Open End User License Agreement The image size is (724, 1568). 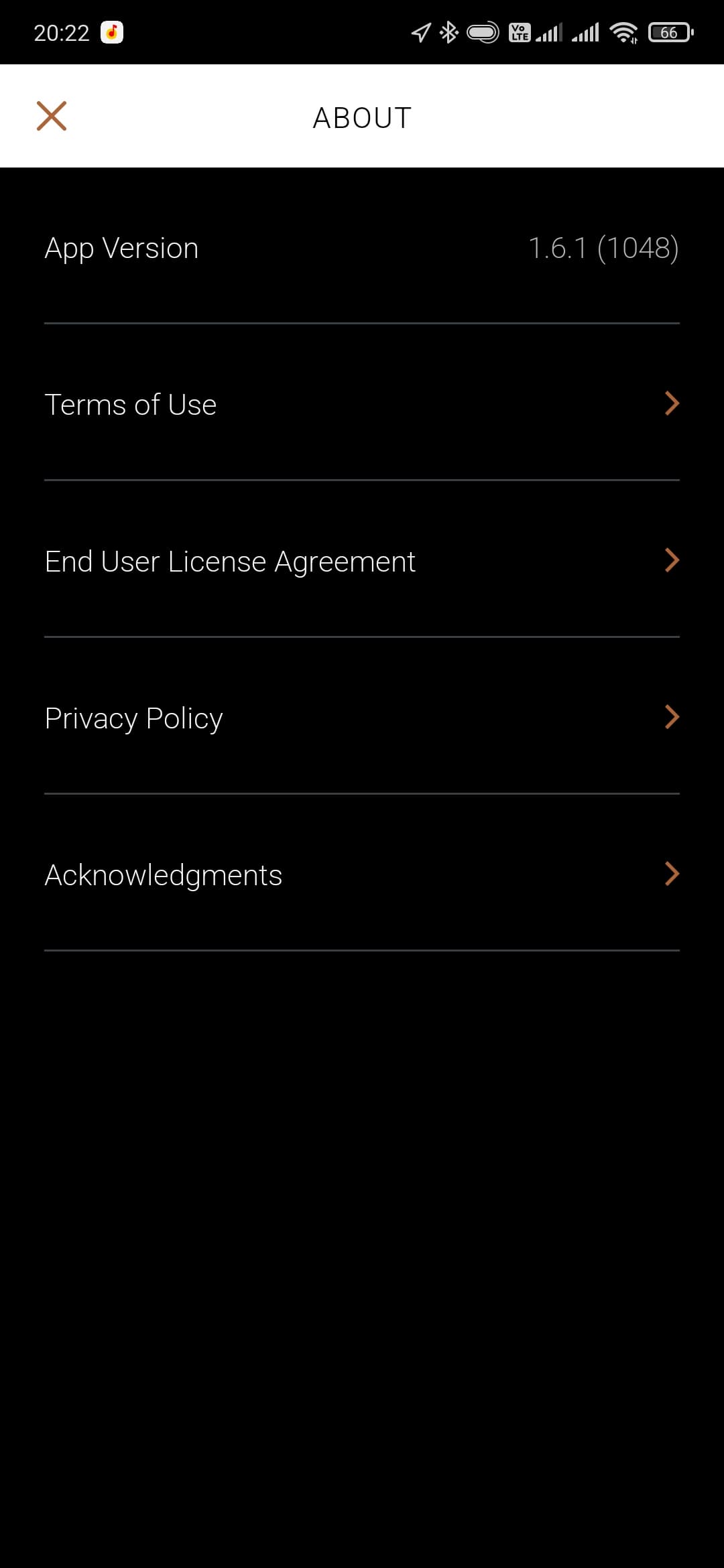pyautogui.click(x=362, y=561)
